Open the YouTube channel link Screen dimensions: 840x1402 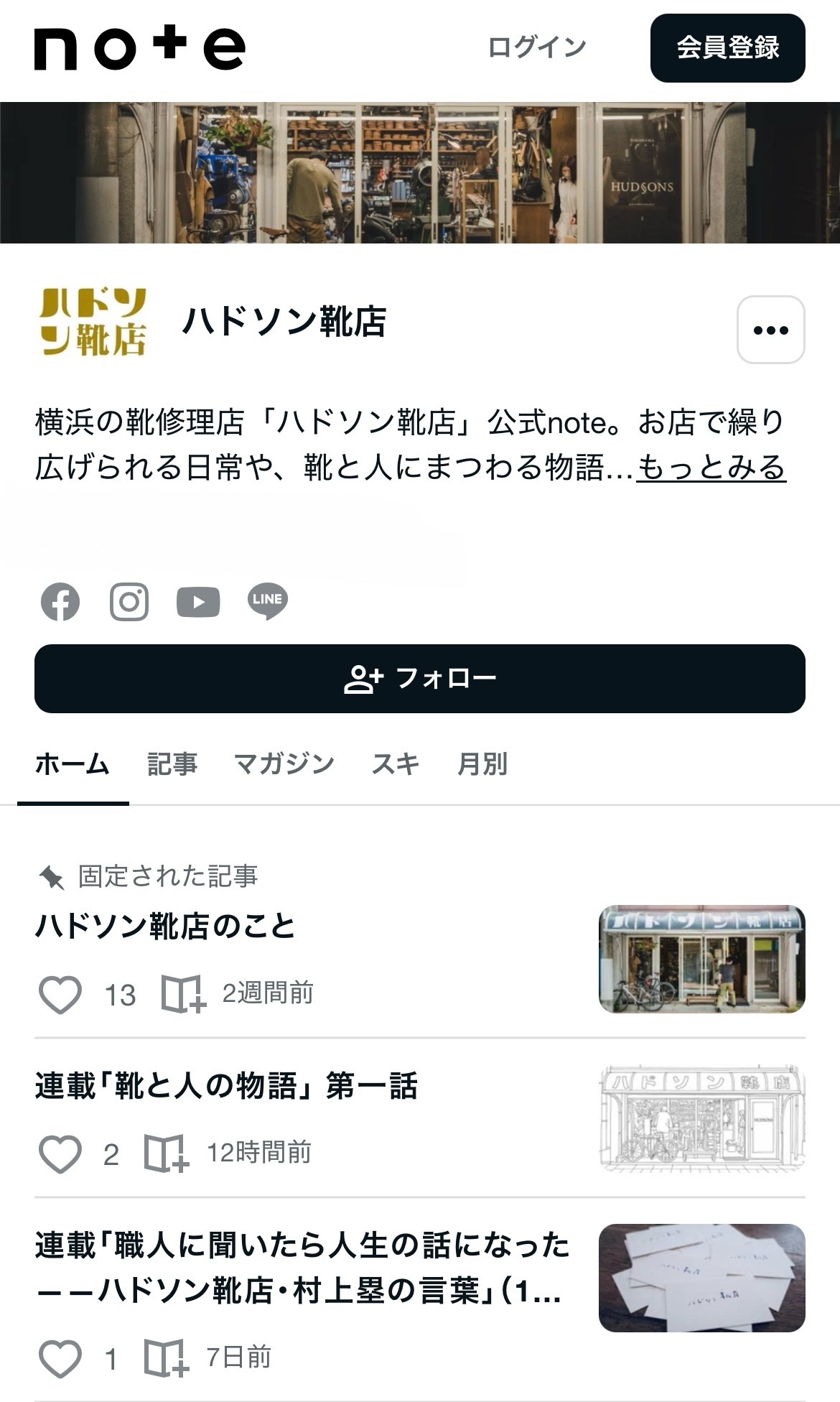click(x=198, y=602)
